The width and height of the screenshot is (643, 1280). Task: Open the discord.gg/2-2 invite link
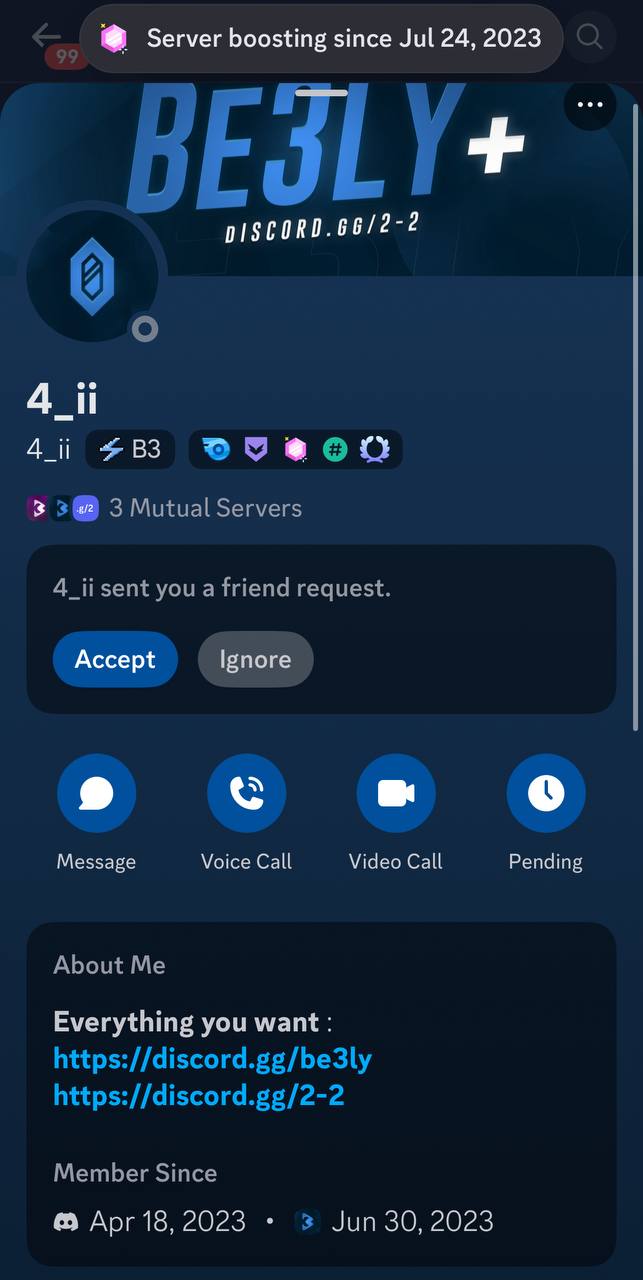click(199, 1095)
